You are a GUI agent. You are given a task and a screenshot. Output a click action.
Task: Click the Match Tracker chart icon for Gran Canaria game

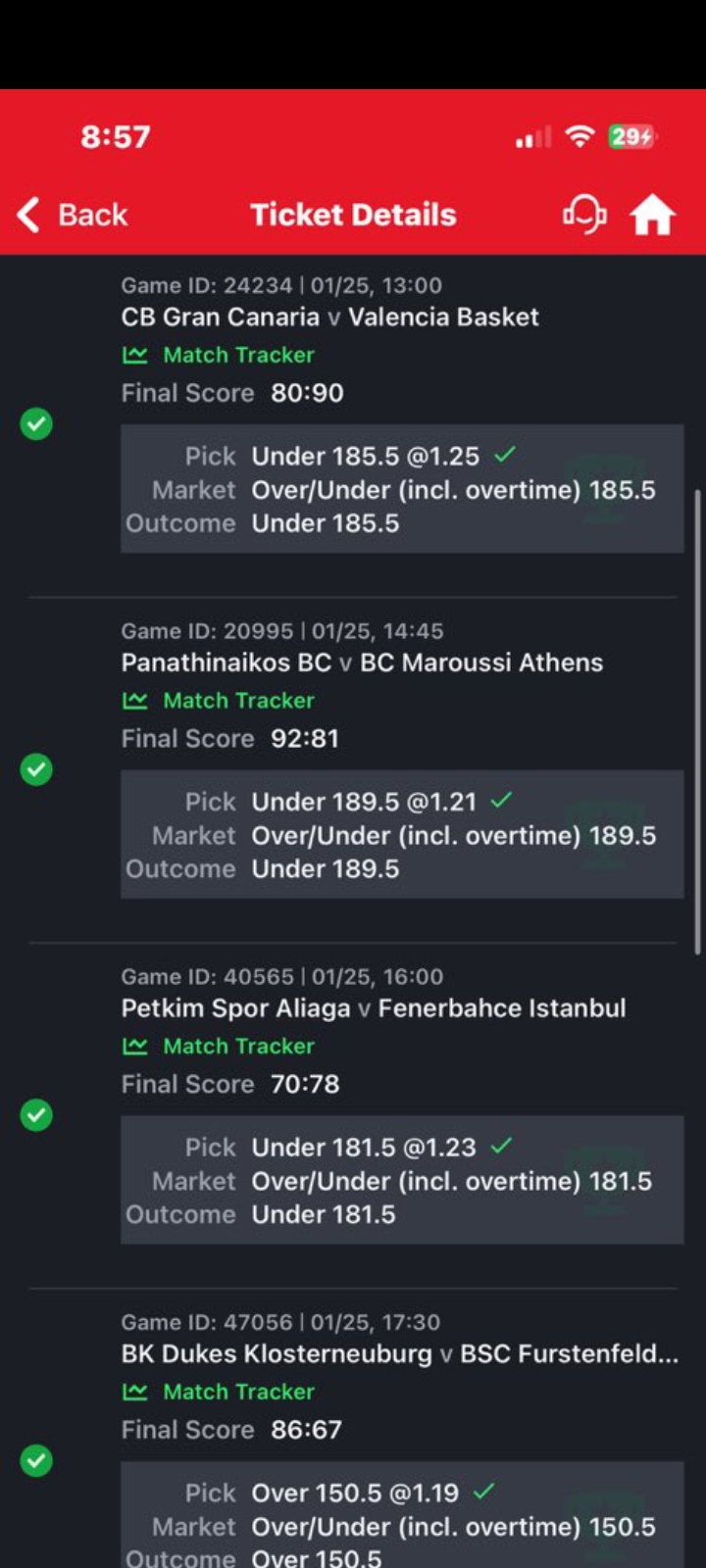pos(135,355)
